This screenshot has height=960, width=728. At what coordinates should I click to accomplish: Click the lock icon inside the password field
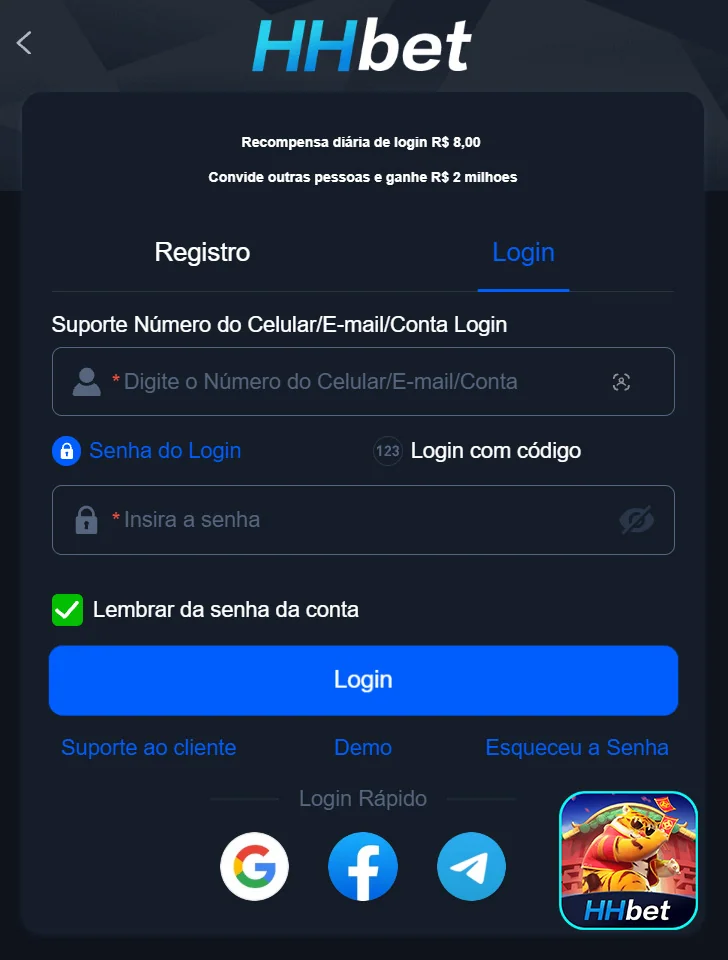click(87, 520)
